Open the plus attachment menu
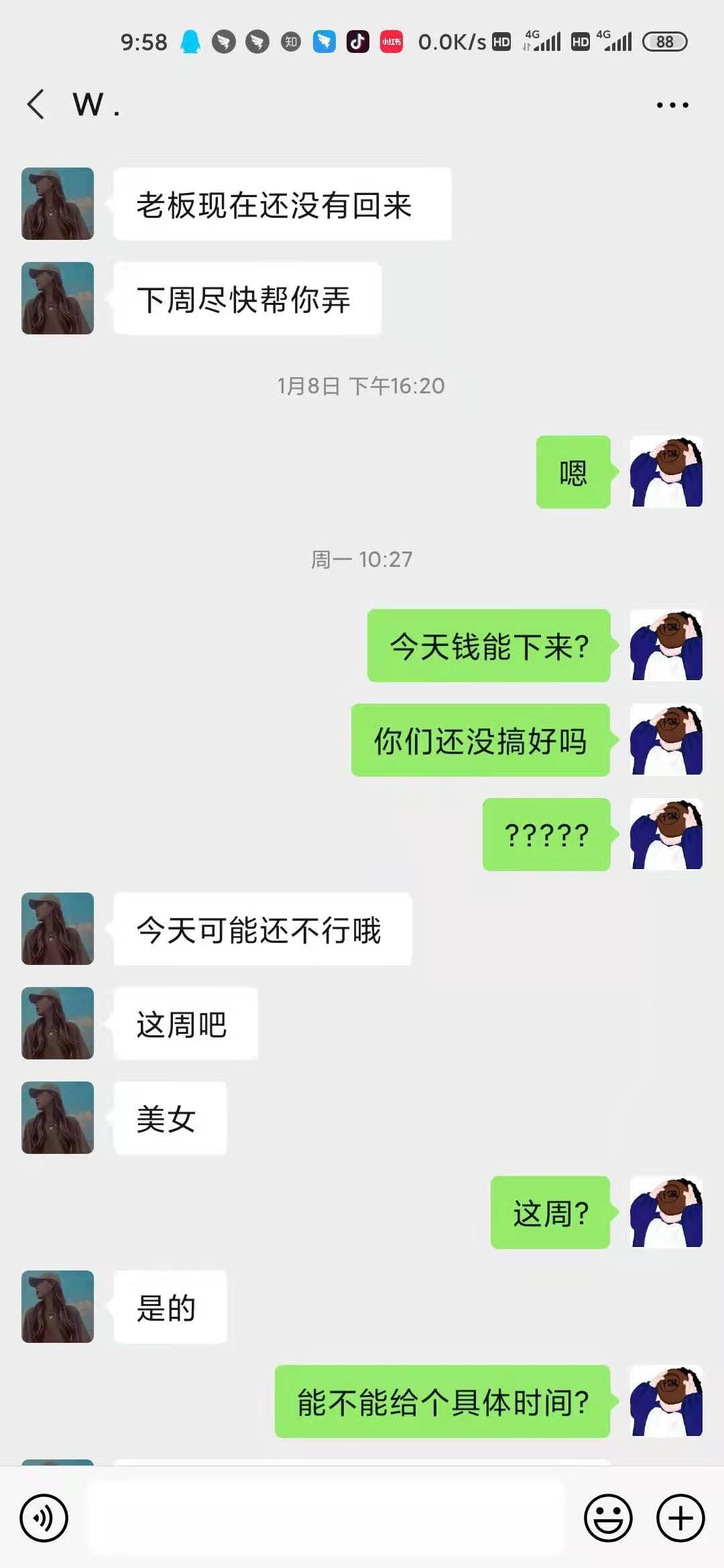The height and width of the screenshot is (1568, 724). click(x=680, y=1518)
